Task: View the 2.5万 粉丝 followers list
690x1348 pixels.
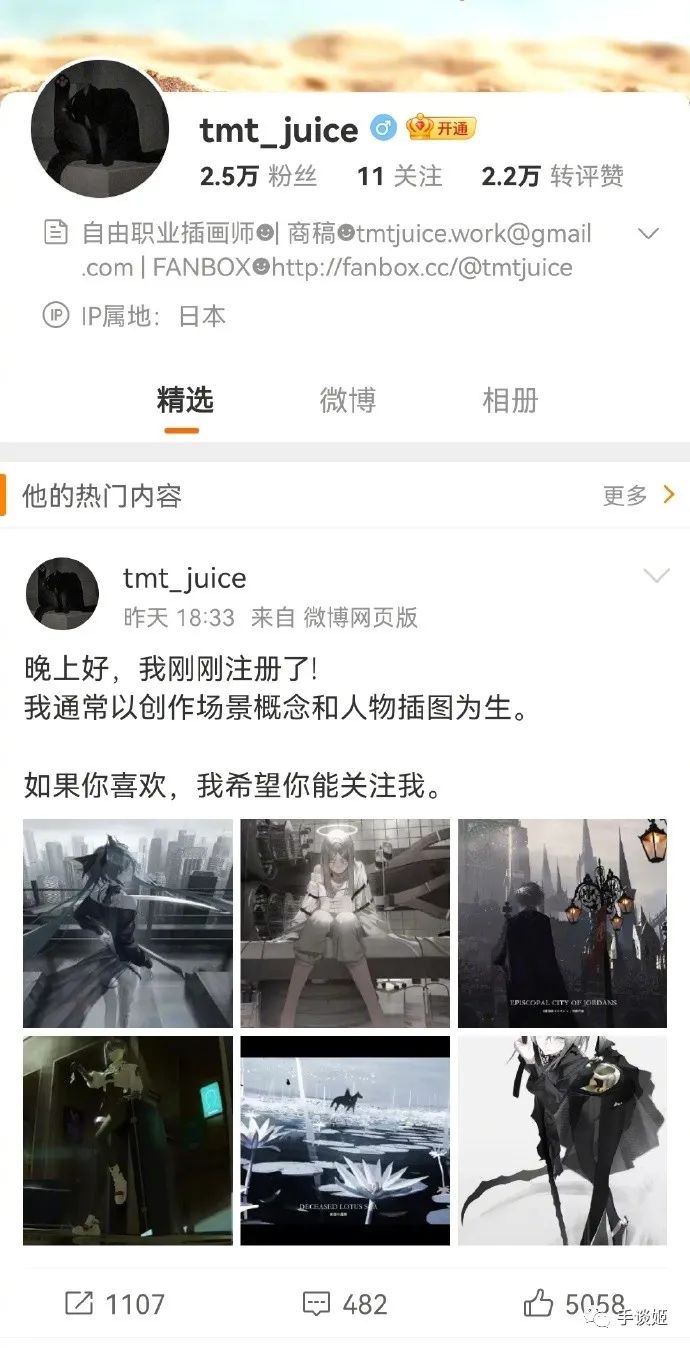Action: (258, 177)
